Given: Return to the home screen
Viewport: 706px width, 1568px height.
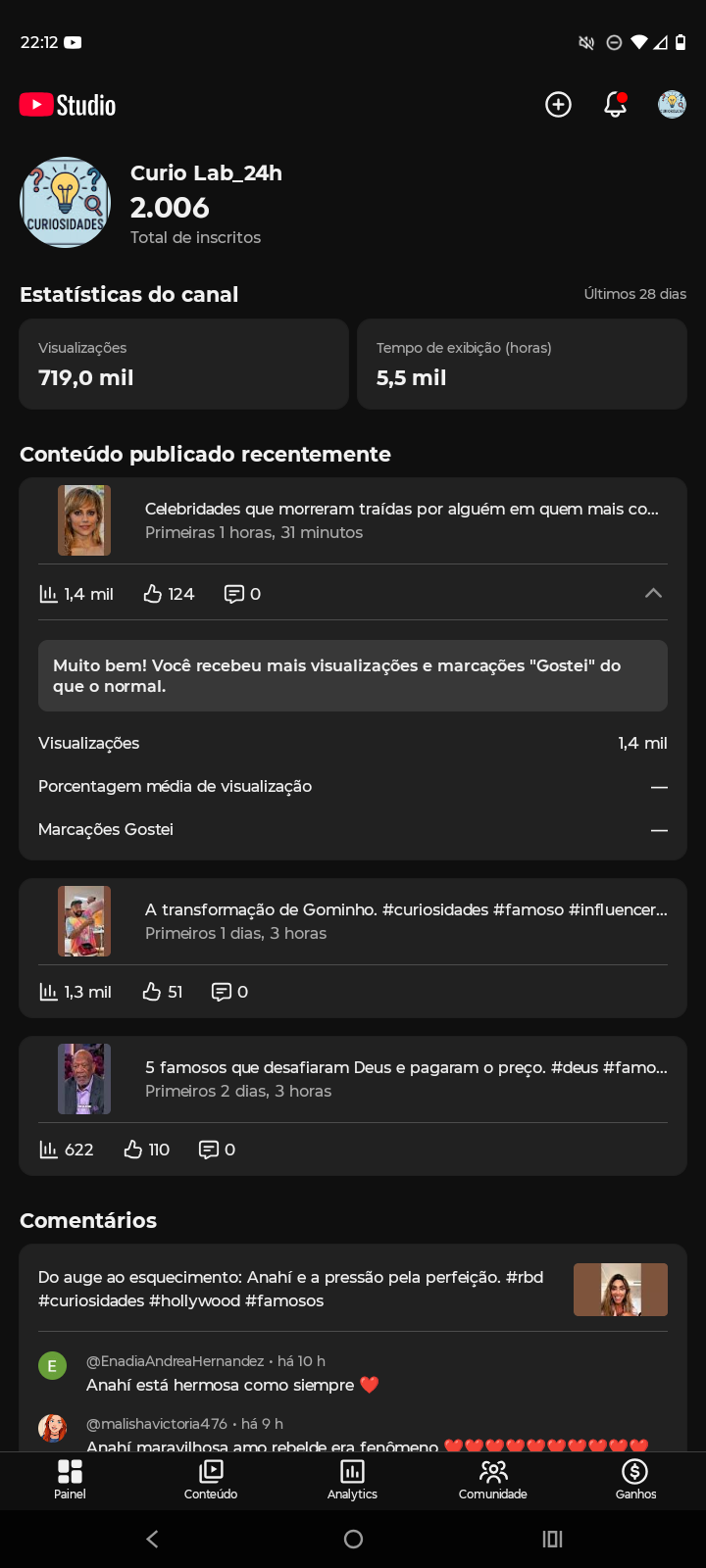Looking at the screenshot, I should 353,1539.
